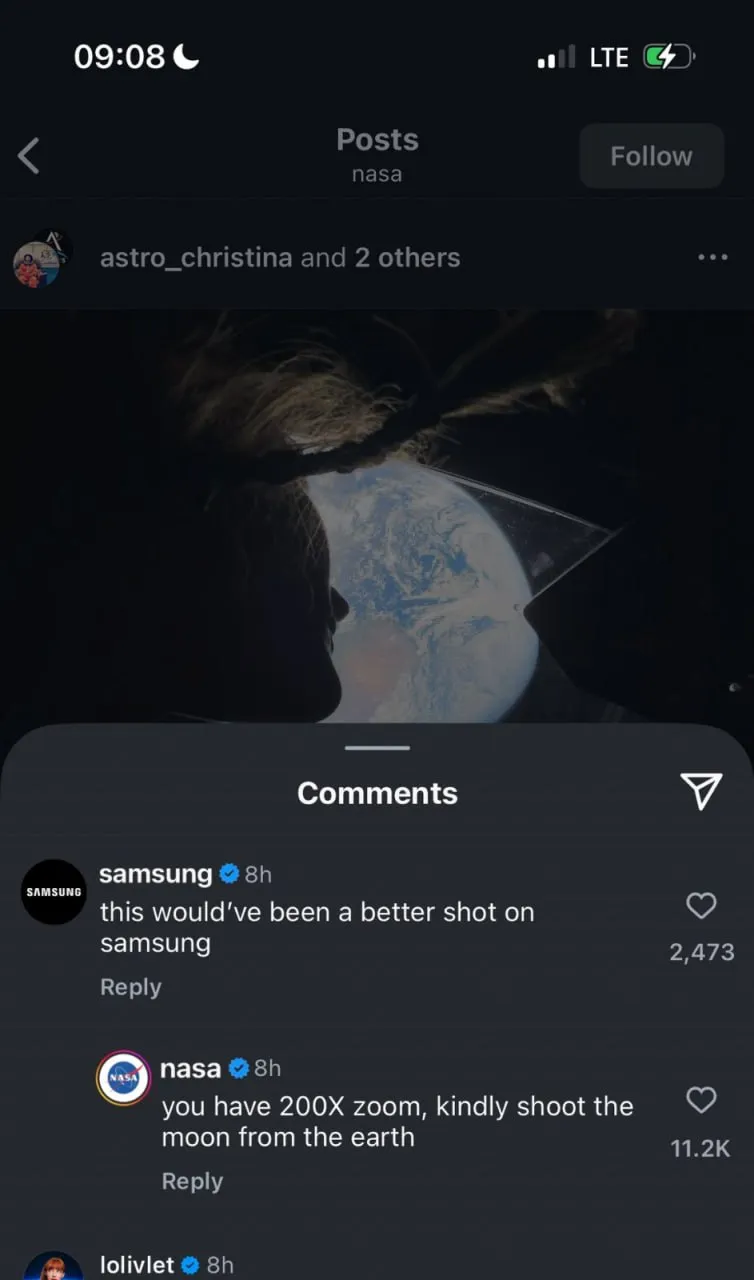Open samsung's profile picture
The height and width of the screenshot is (1280, 754).
click(x=54, y=891)
